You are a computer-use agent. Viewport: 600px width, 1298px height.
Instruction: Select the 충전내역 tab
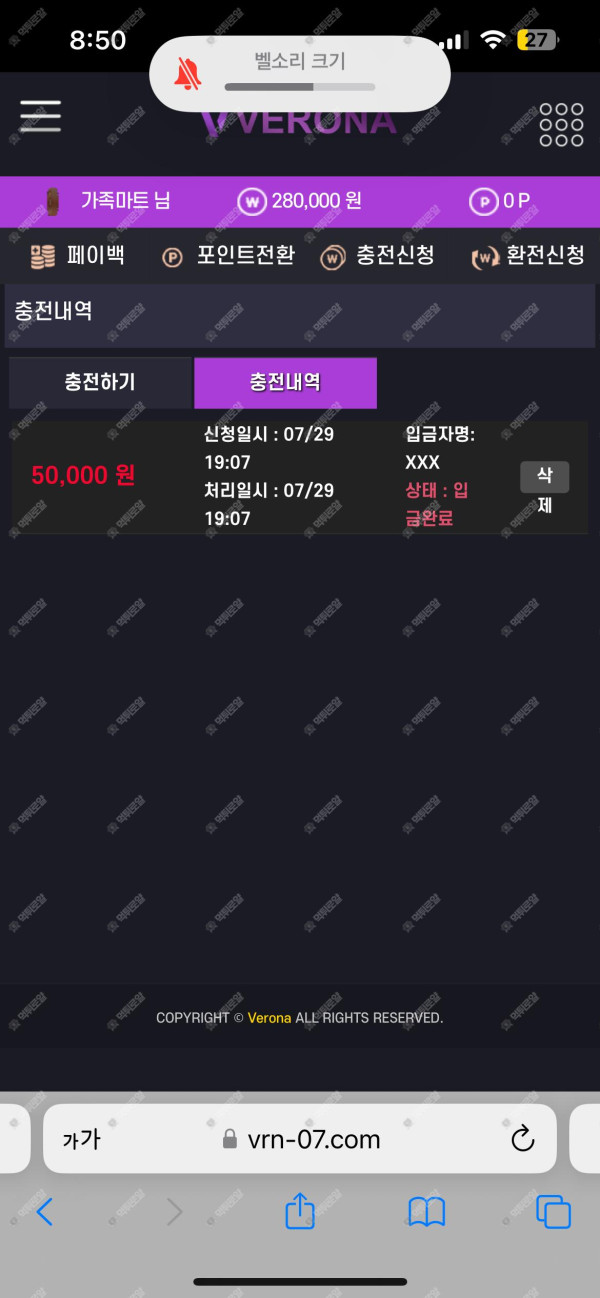tap(285, 382)
